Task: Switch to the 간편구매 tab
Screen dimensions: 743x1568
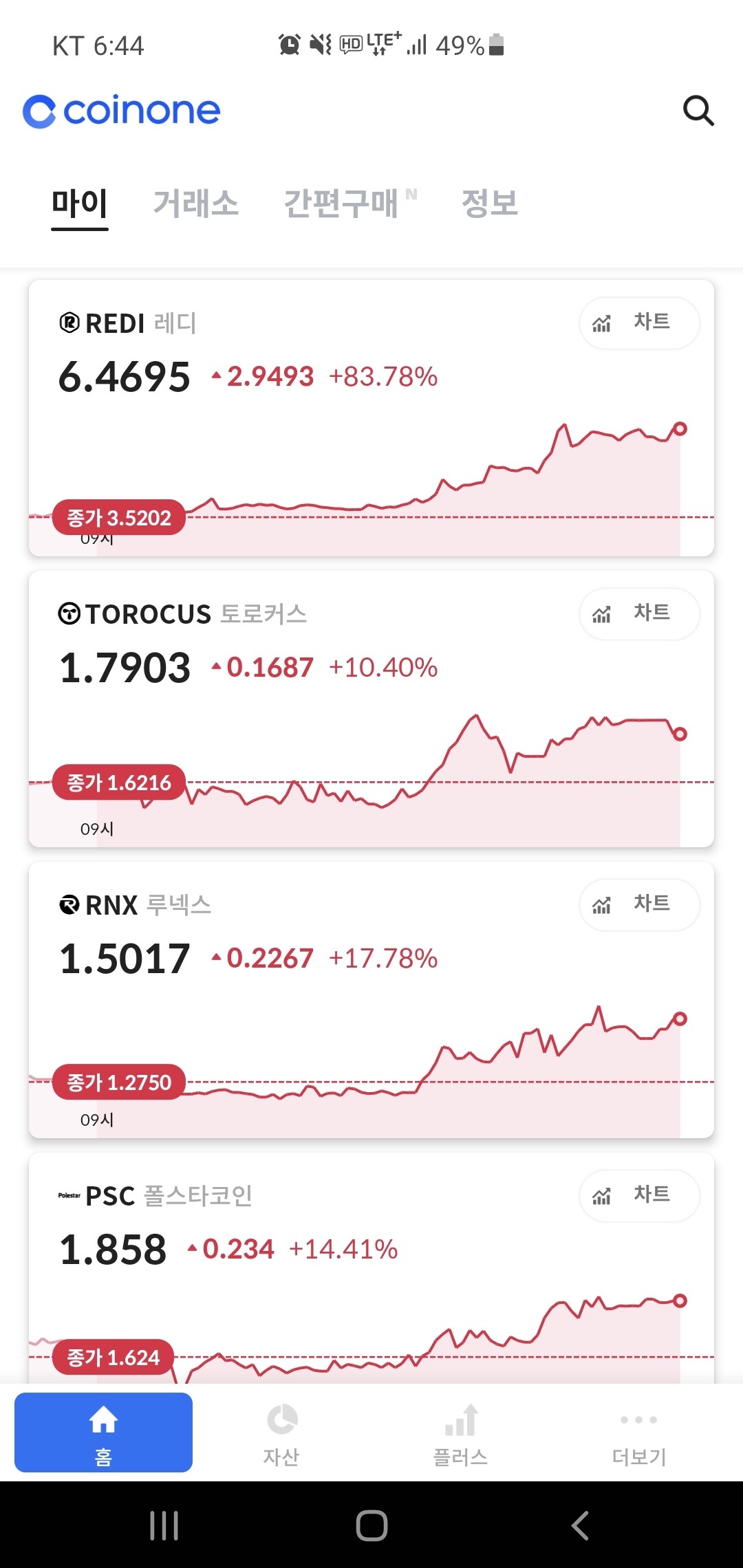Action: 342,204
